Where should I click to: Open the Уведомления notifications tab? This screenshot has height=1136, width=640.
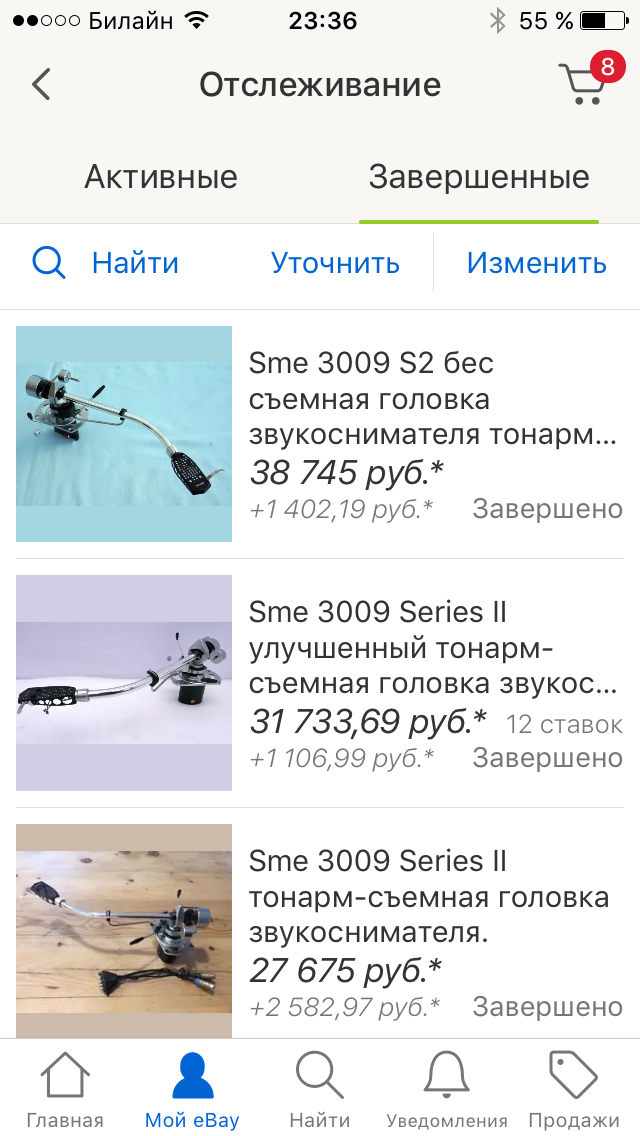tap(447, 1090)
